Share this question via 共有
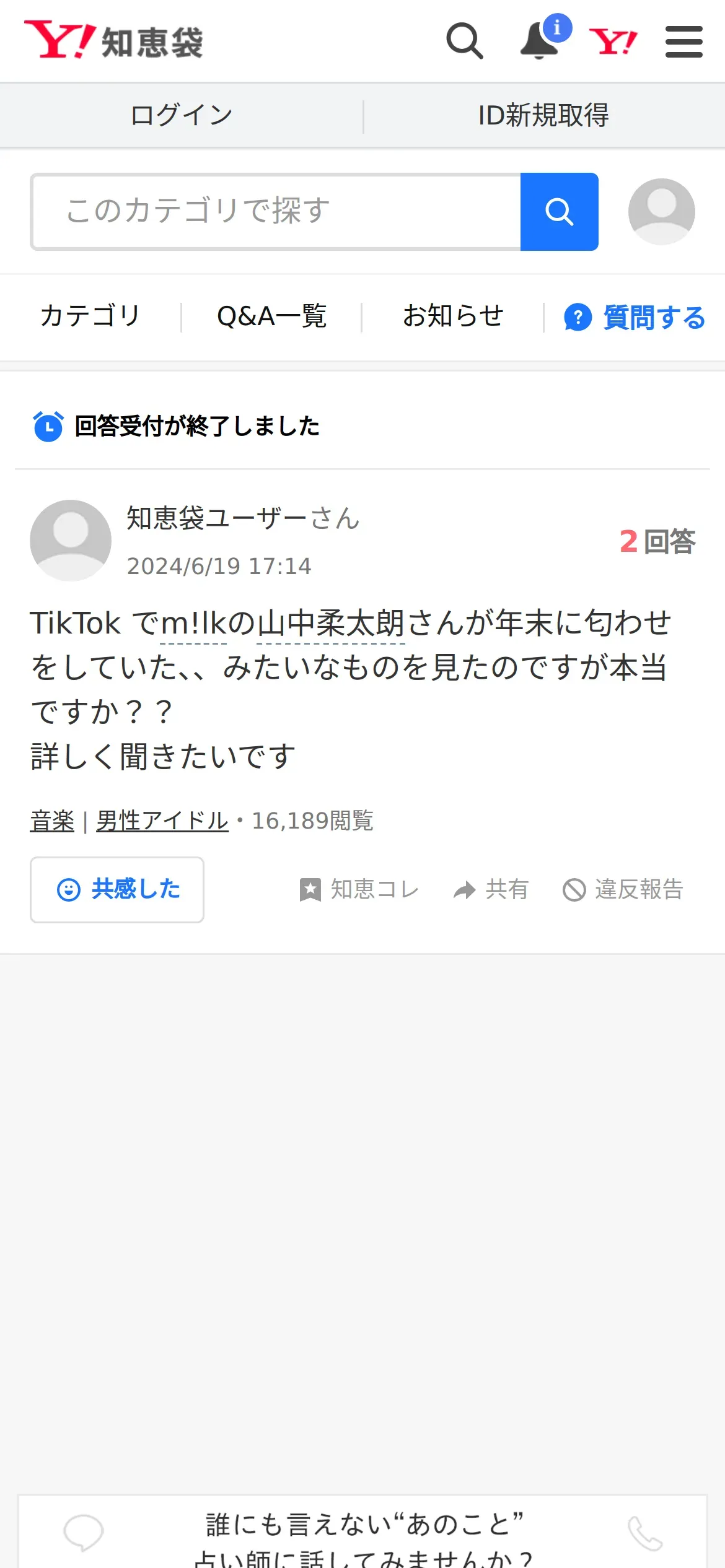 tap(491, 889)
